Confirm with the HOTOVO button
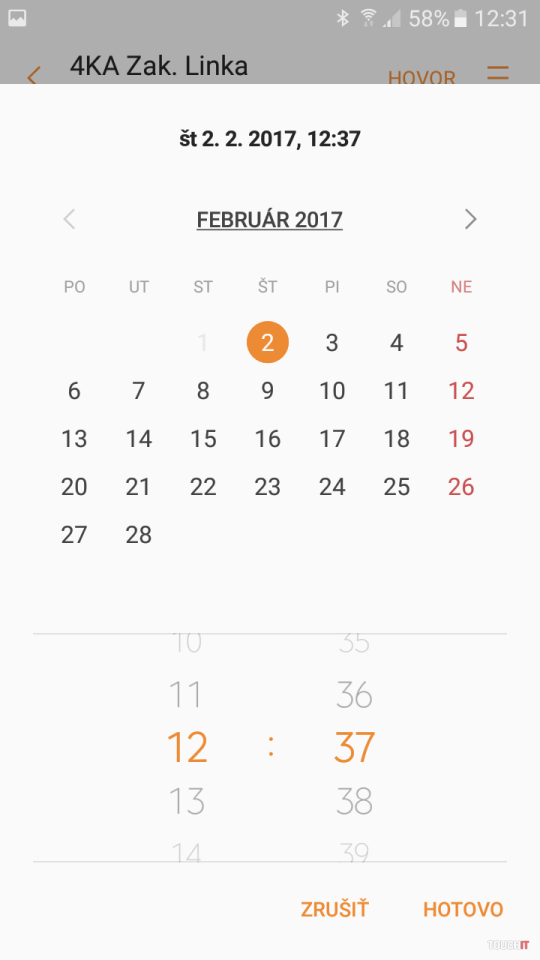This screenshot has width=540, height=960. point(463,909)
